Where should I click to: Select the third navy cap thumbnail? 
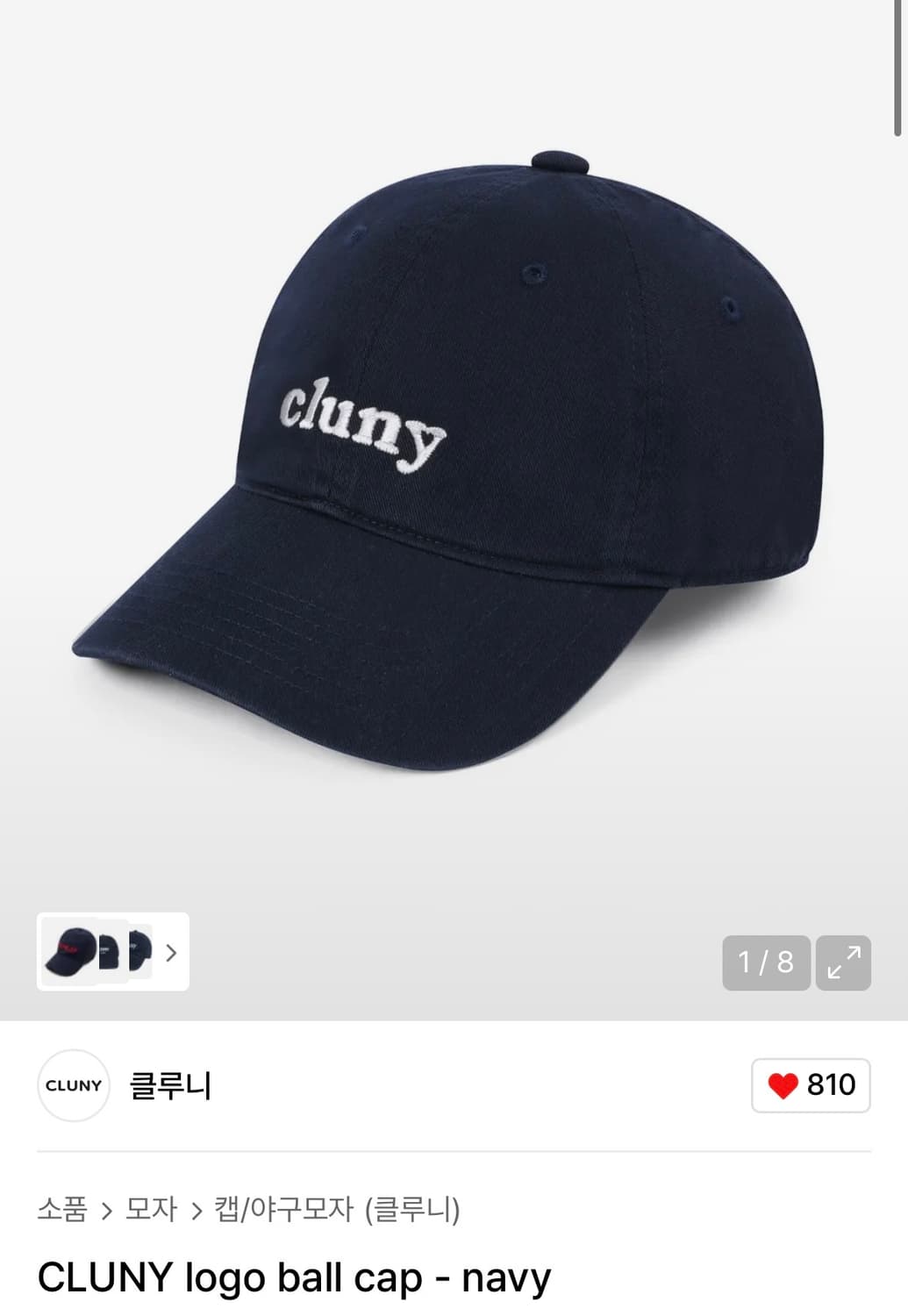click(140, 952)
